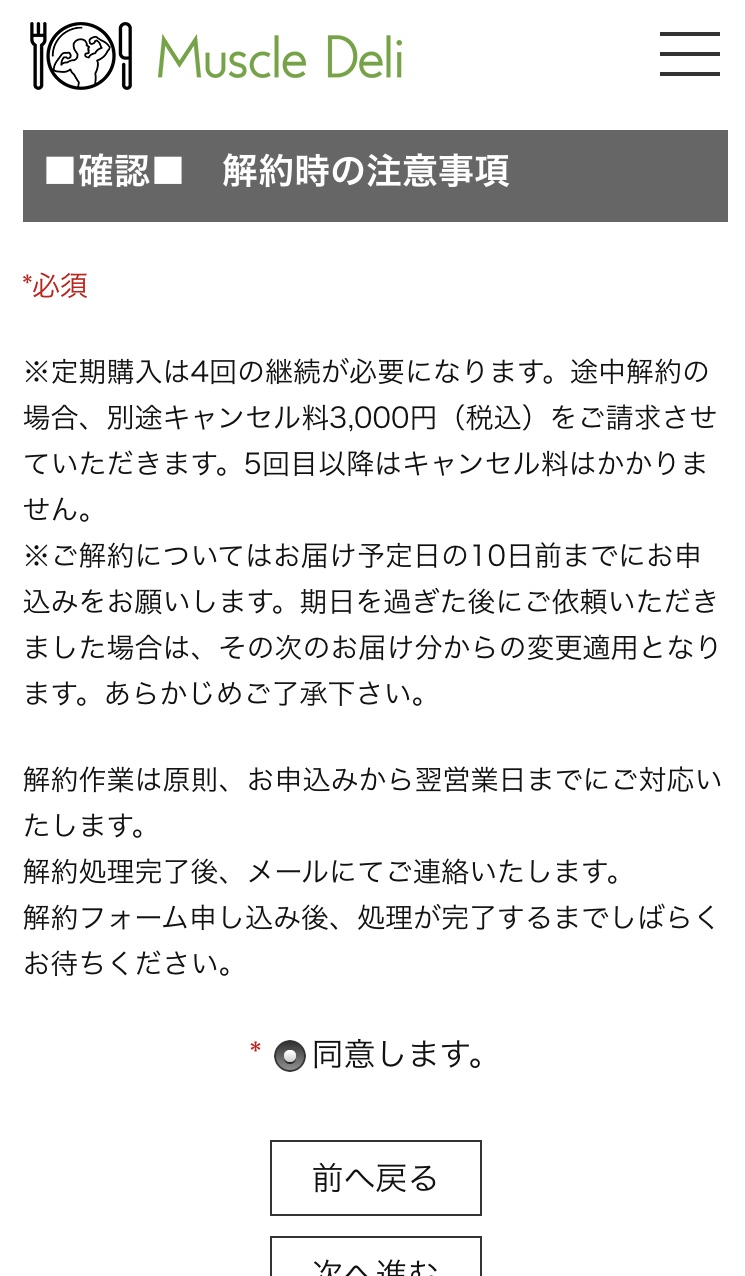Image resolution: width=745 pixels, height=1276 pixels.
Task: Select the 同意します radio button
Action: point(290,1056)
